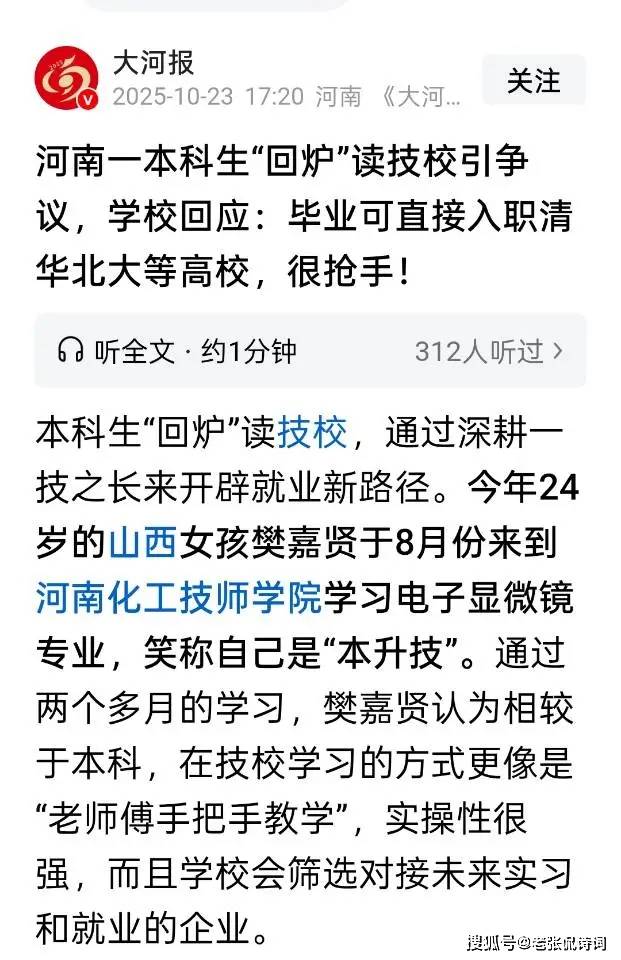This screenshot has height=960, width=621.
Task: Open the 大河报 profile avatar
Action: (67, 81)
